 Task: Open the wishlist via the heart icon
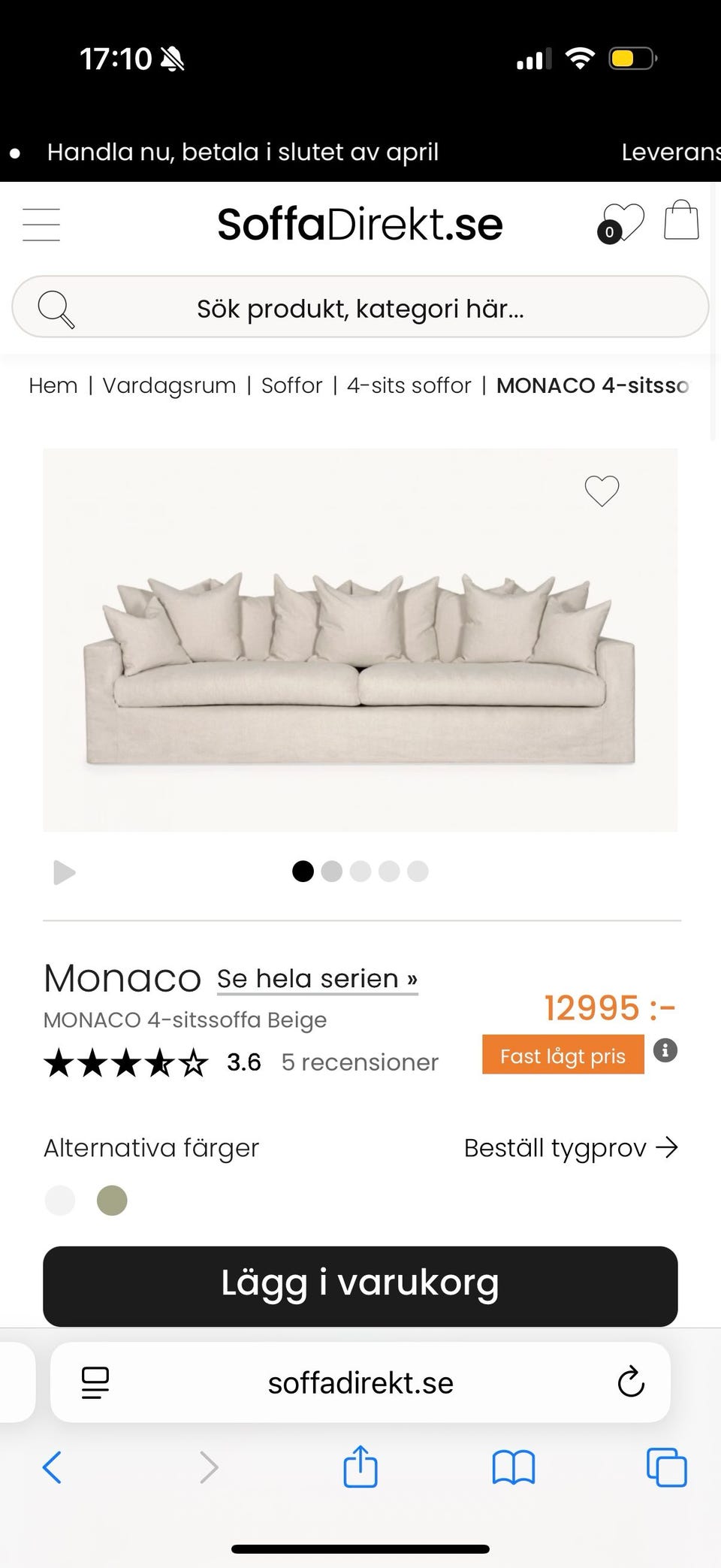[x=623, y=221]
